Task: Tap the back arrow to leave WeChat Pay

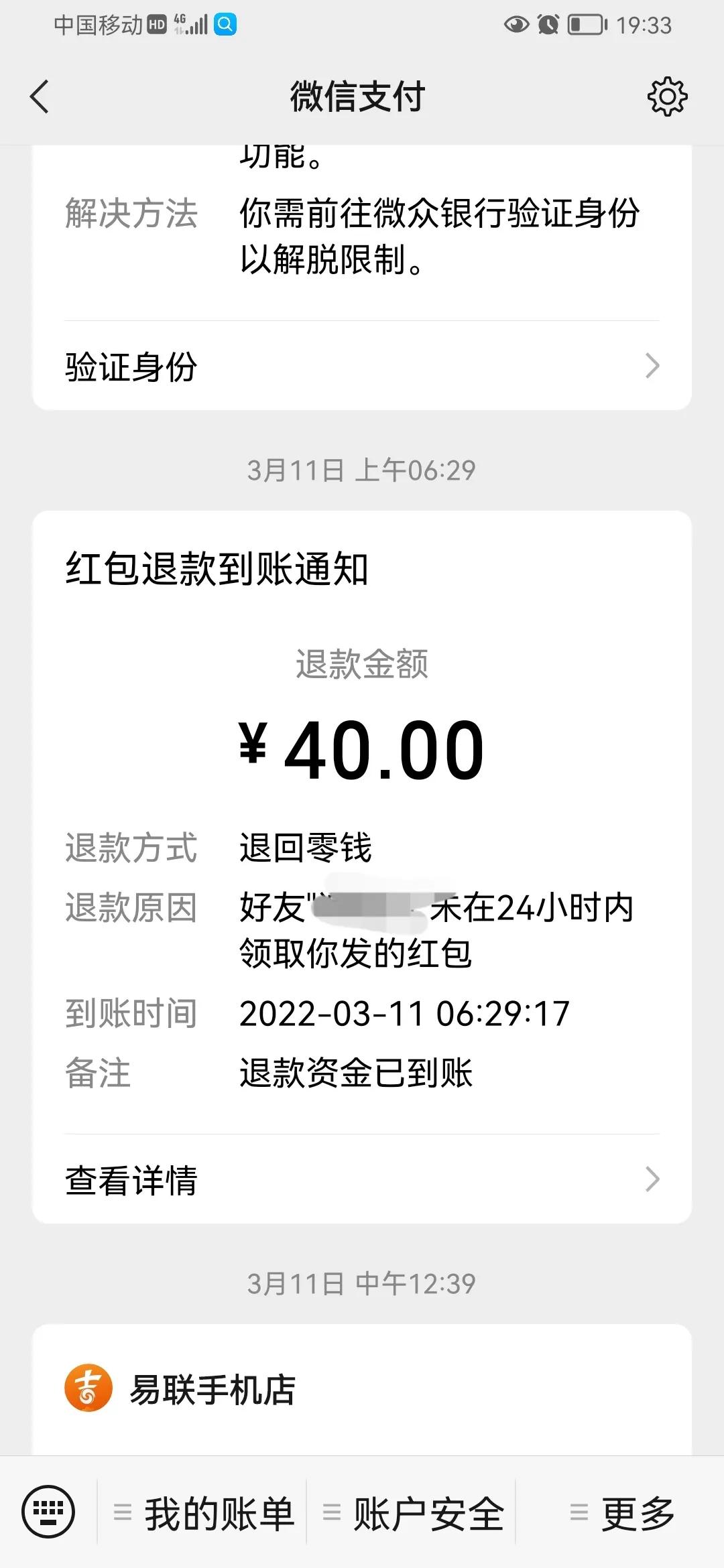Action: 38,96
